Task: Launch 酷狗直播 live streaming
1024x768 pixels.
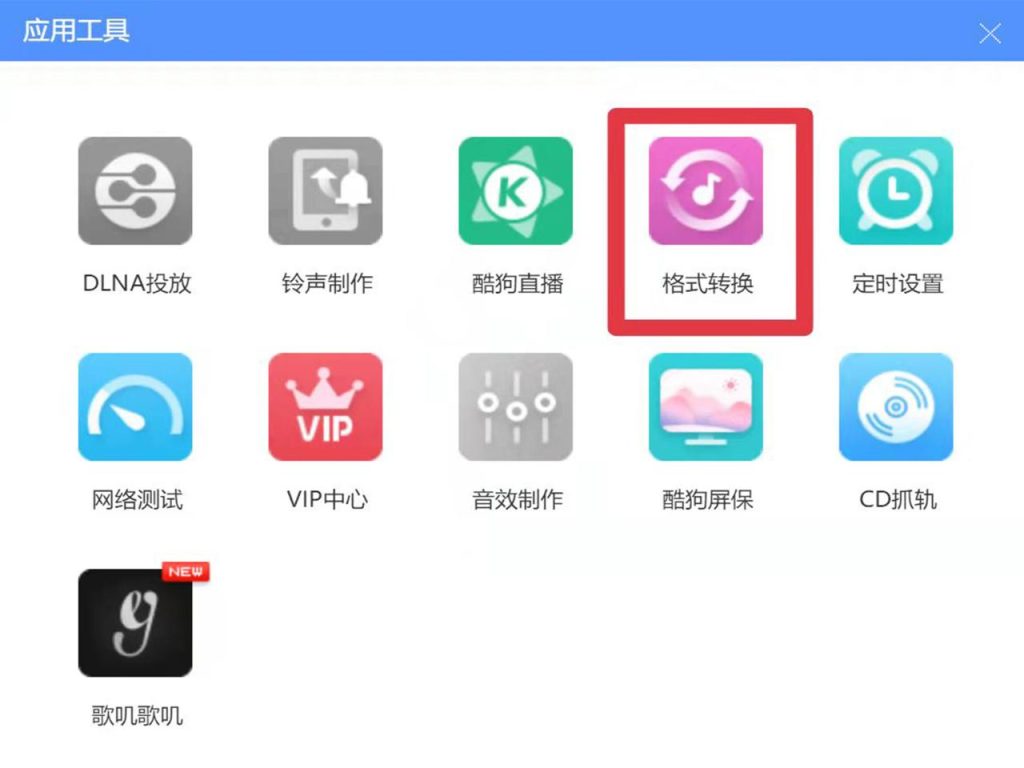Action: pos(516,191)
